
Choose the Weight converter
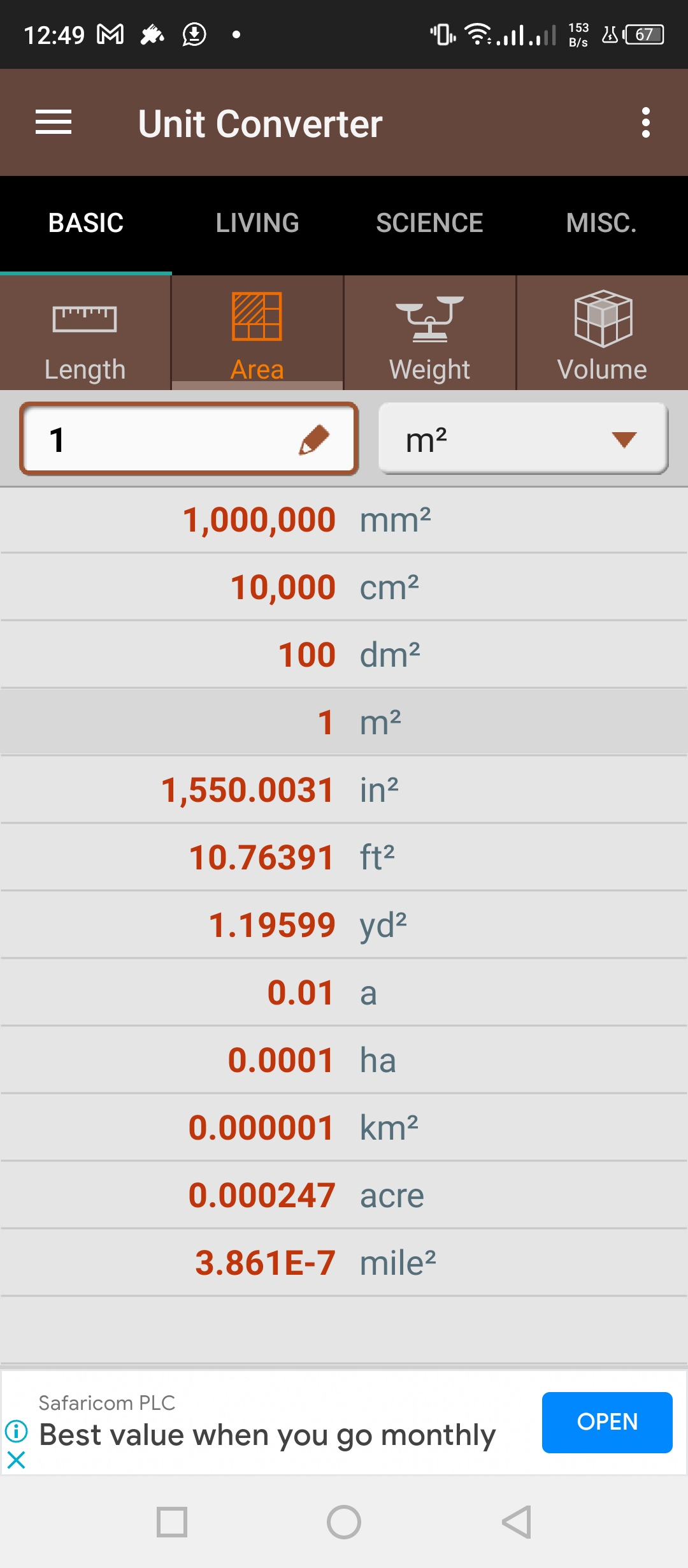tap(430, 334)
